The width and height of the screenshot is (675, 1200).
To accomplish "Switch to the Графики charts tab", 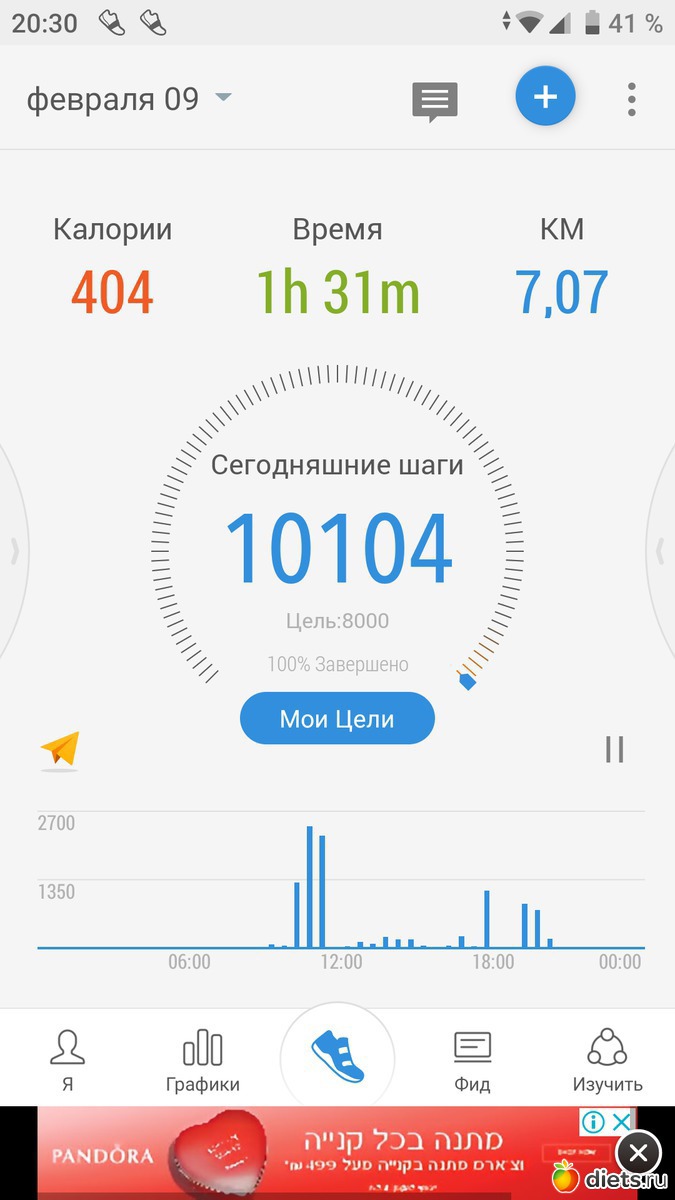I will point(203,1059).
